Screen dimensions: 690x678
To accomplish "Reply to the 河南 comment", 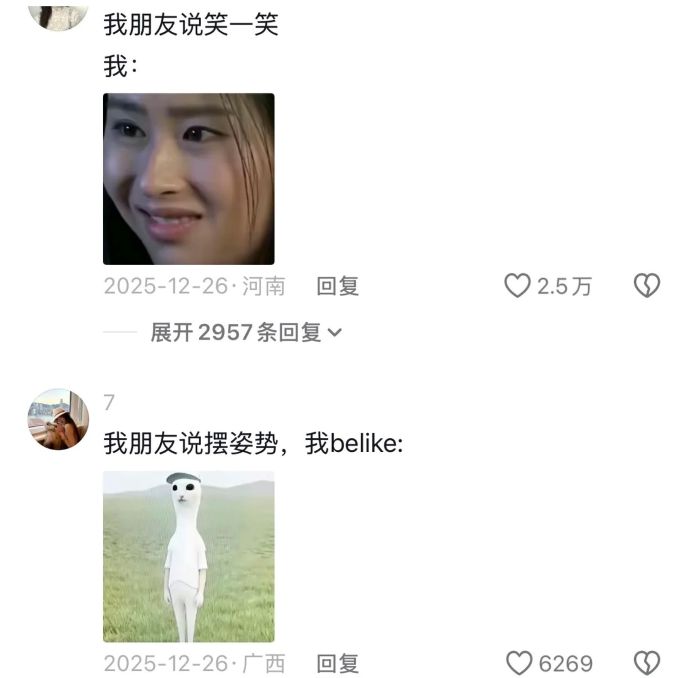I will click(x=337, y=286).
